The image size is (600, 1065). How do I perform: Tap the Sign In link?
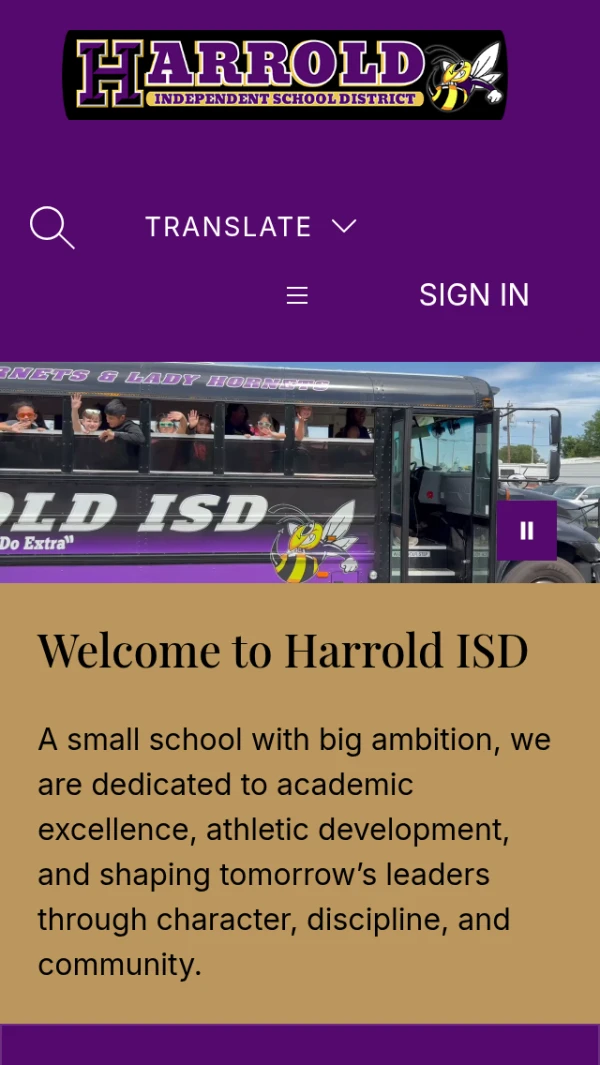473,295
